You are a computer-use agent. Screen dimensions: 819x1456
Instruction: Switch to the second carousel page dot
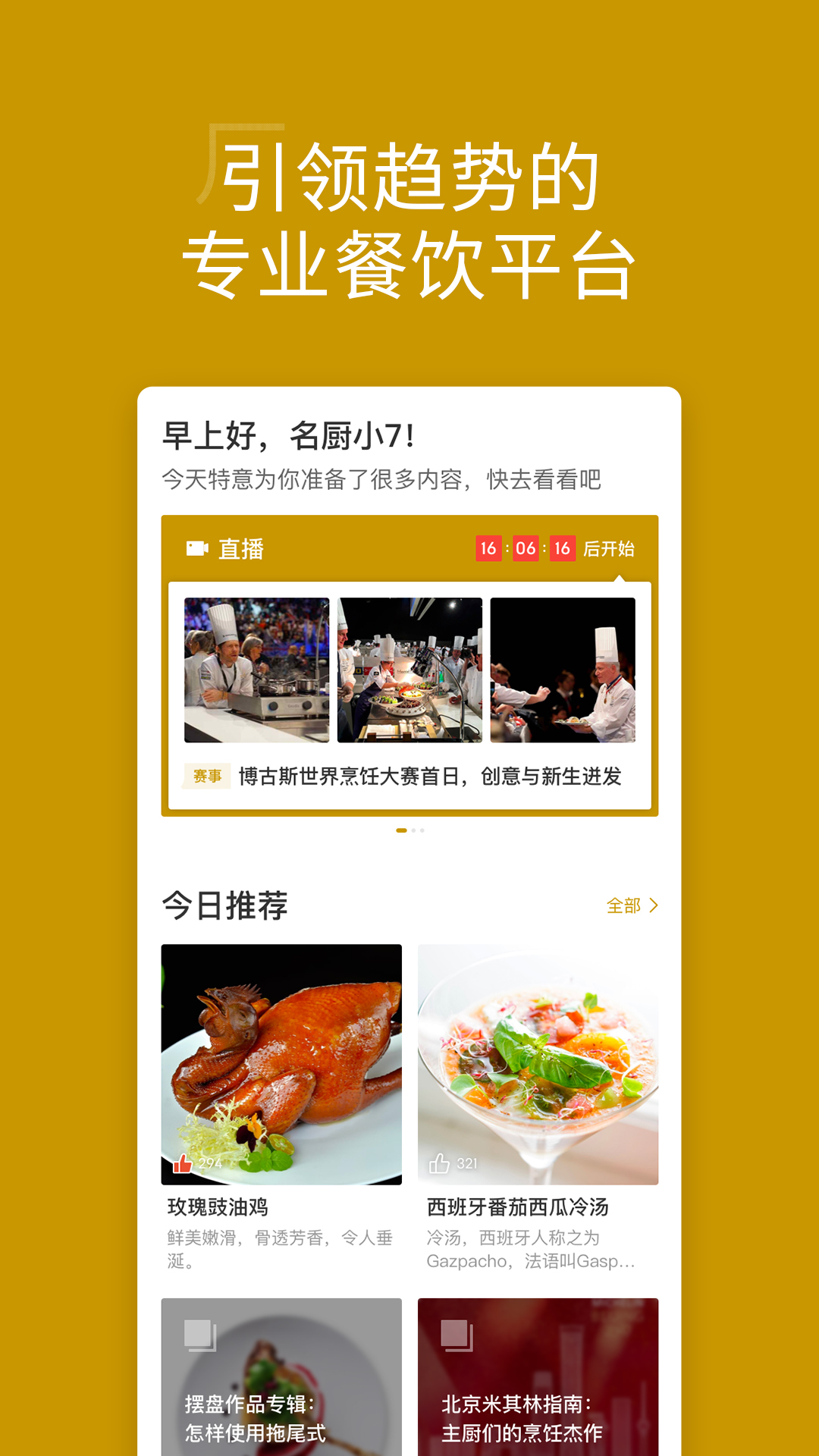click(x=416, y=830)
